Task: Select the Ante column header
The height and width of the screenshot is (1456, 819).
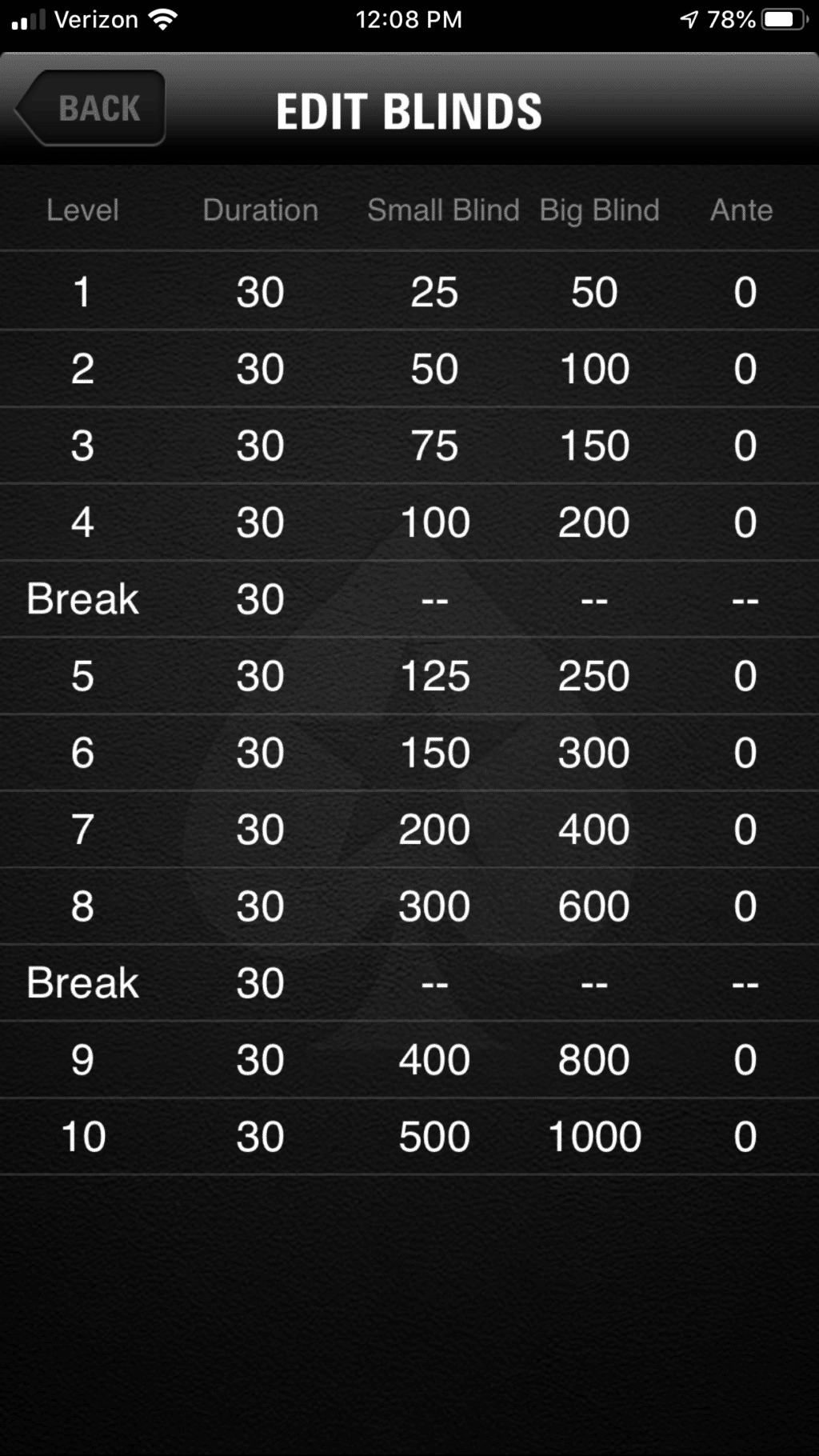Action: click(741, 210)
